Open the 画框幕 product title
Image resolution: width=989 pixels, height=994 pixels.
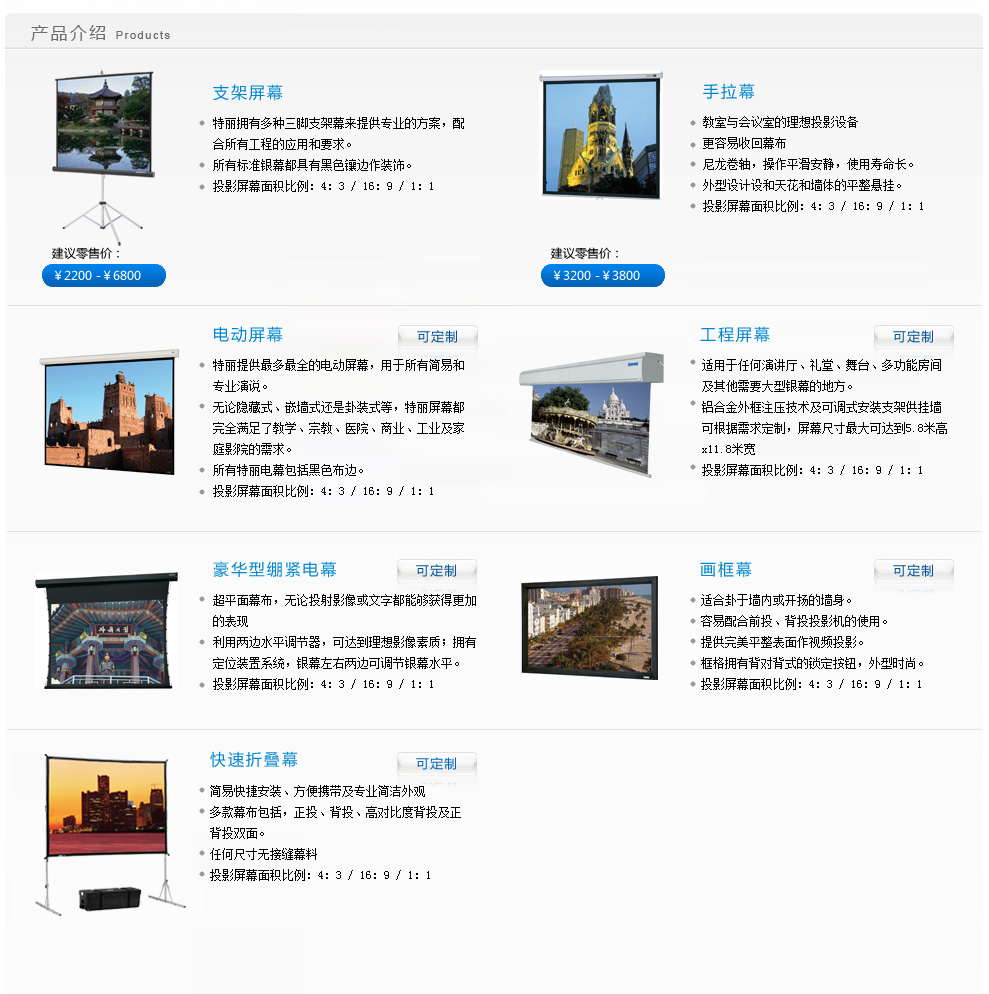725,570
